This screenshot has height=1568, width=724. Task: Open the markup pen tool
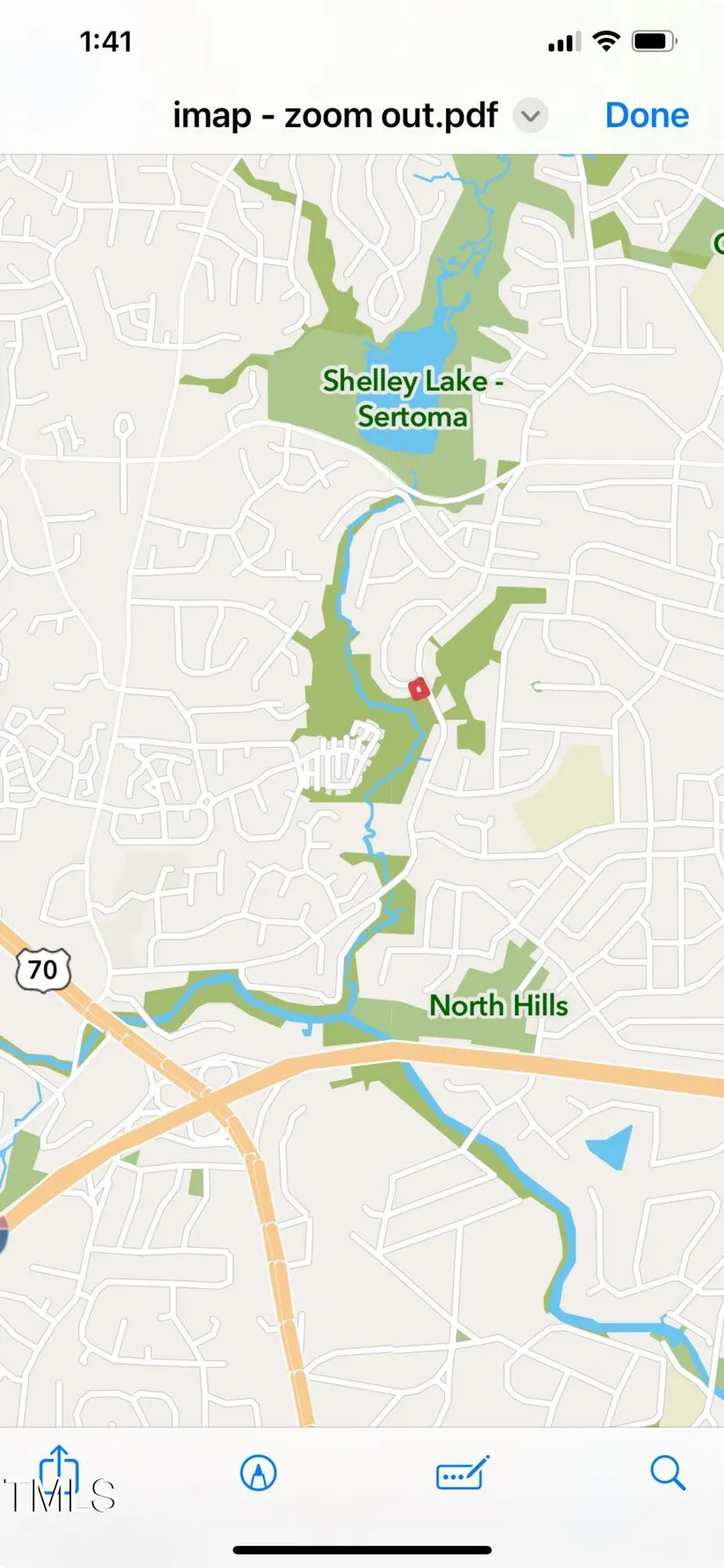[258, 1472]
